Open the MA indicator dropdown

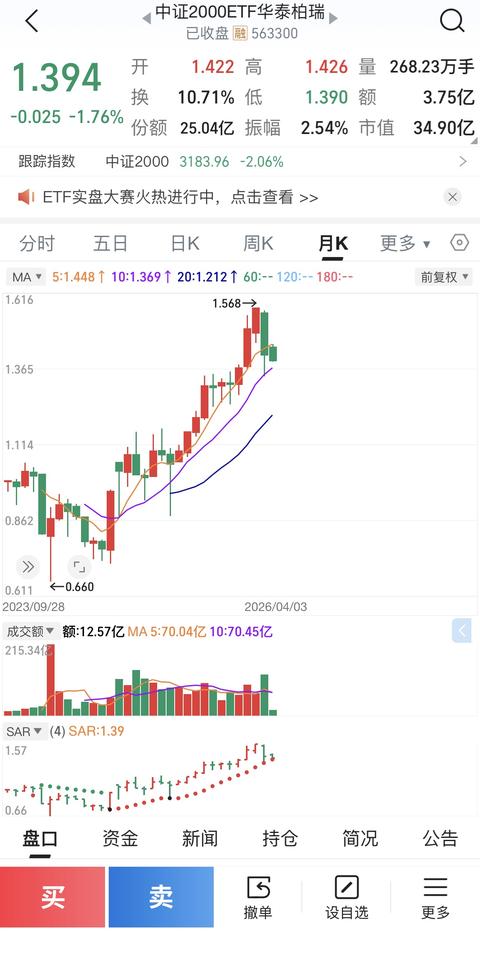pyautogui.click(x=26, y=277)
